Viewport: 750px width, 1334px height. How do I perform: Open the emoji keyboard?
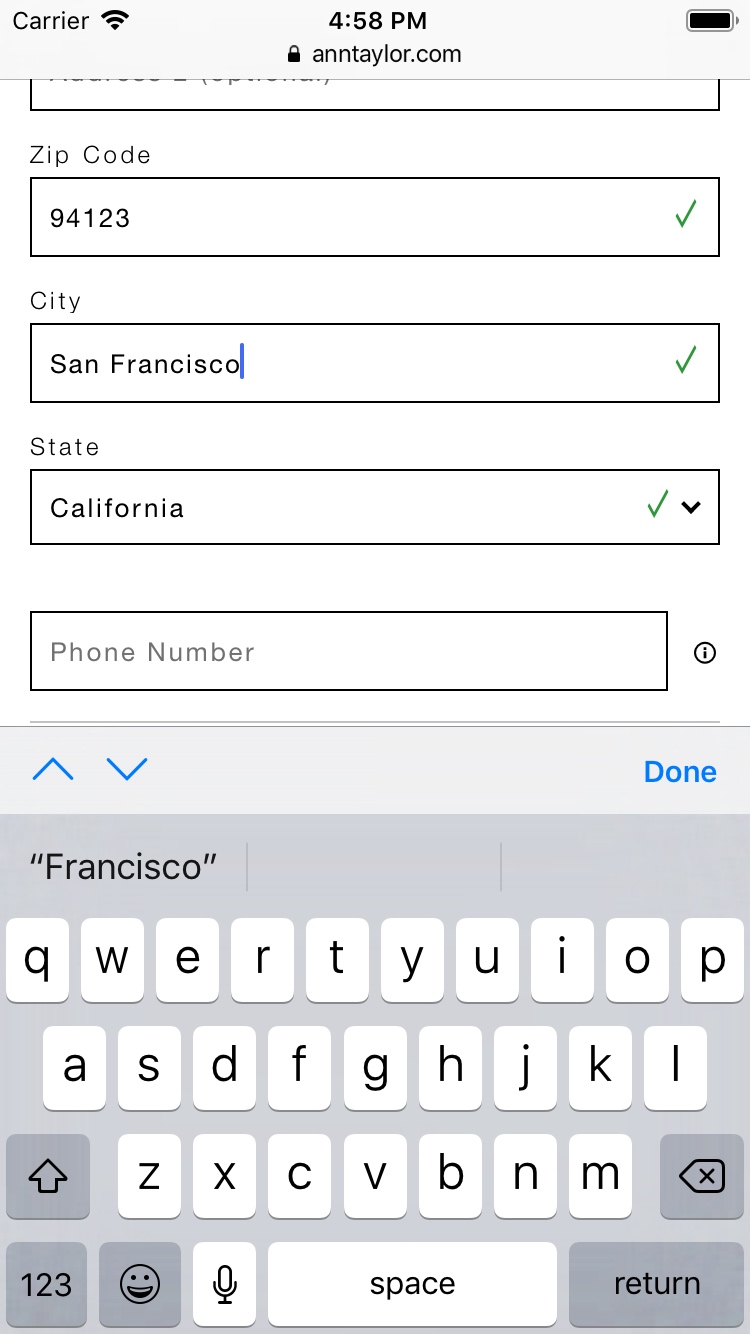[140, 1284]
